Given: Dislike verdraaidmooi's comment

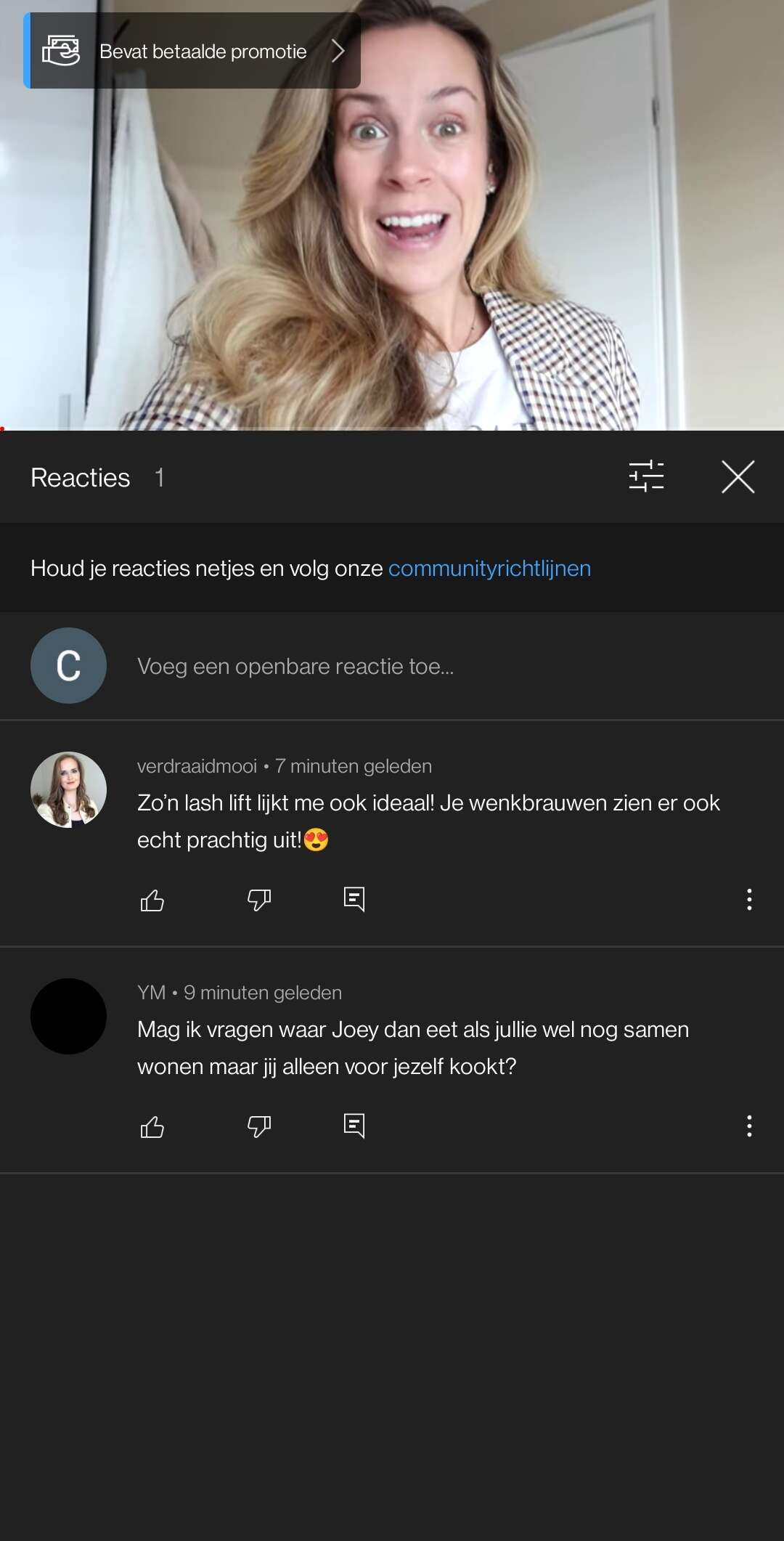Looking at the screenshot, I should coord(259,900).
